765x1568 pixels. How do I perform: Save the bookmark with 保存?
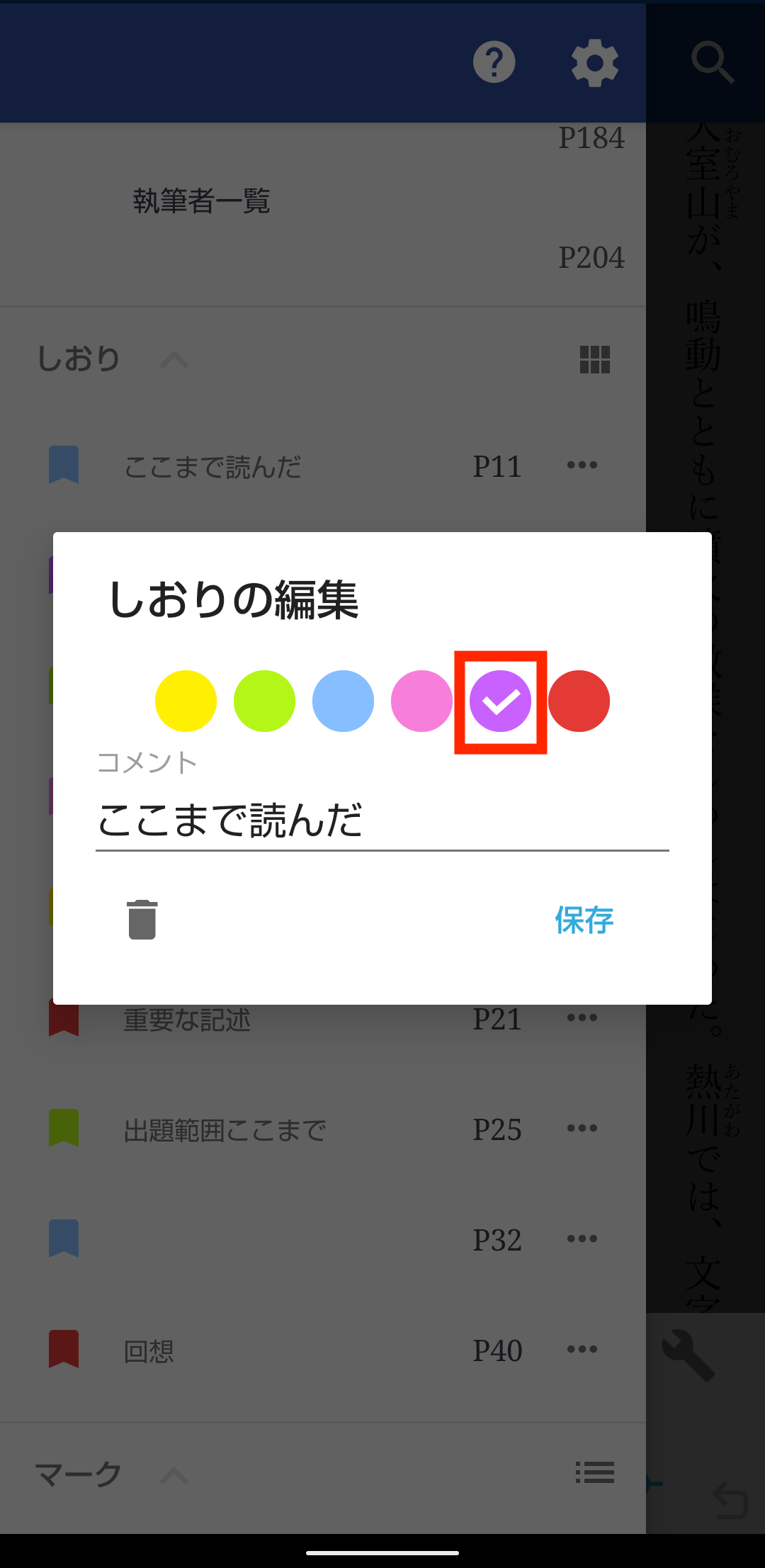click(x=584, y=920)
